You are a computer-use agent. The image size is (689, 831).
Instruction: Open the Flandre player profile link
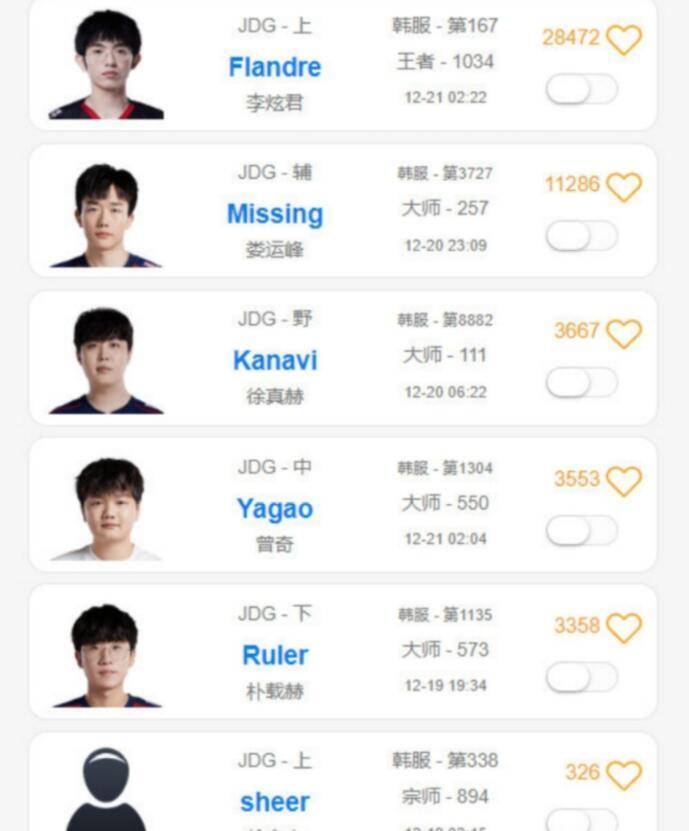pyautogui.click(x=275, y=67)
